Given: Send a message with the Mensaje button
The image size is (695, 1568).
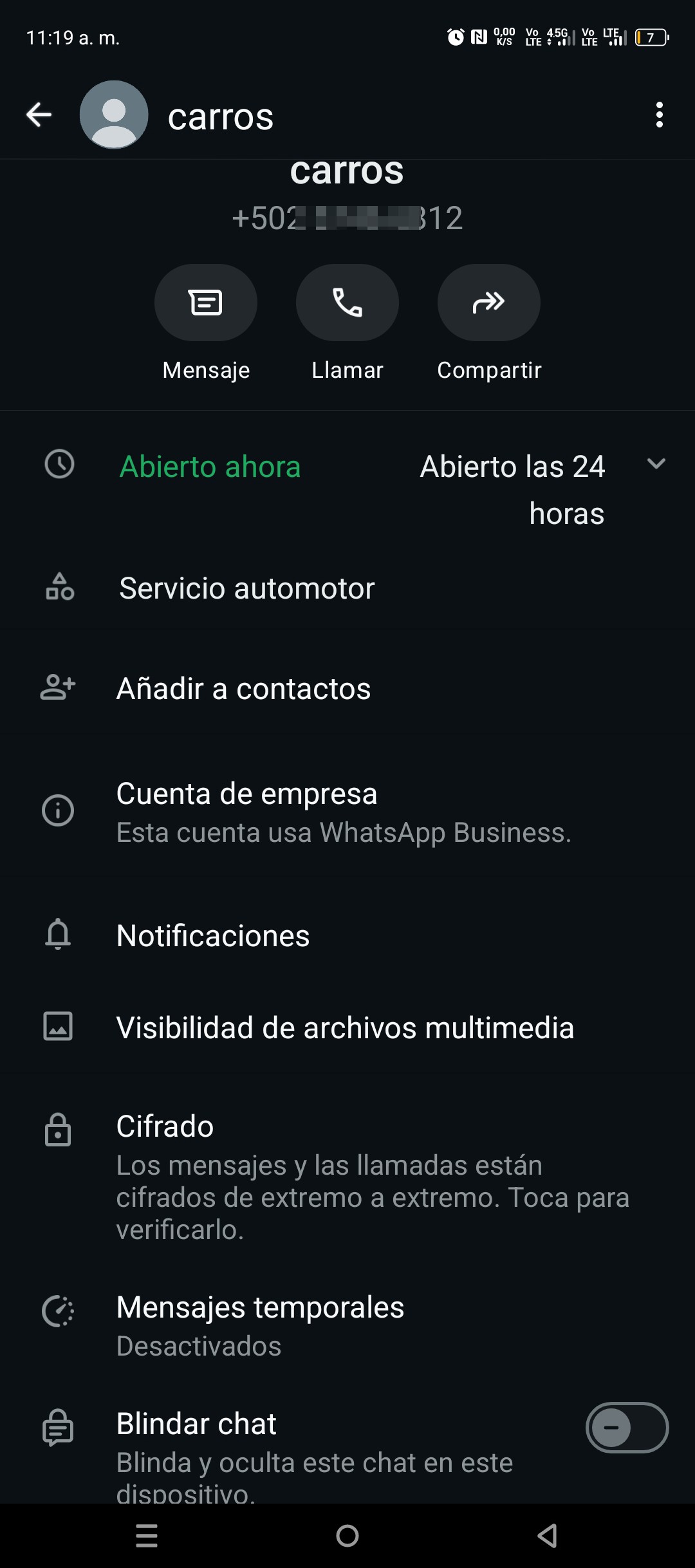Looking at the screenshot, I should point(206,303).
